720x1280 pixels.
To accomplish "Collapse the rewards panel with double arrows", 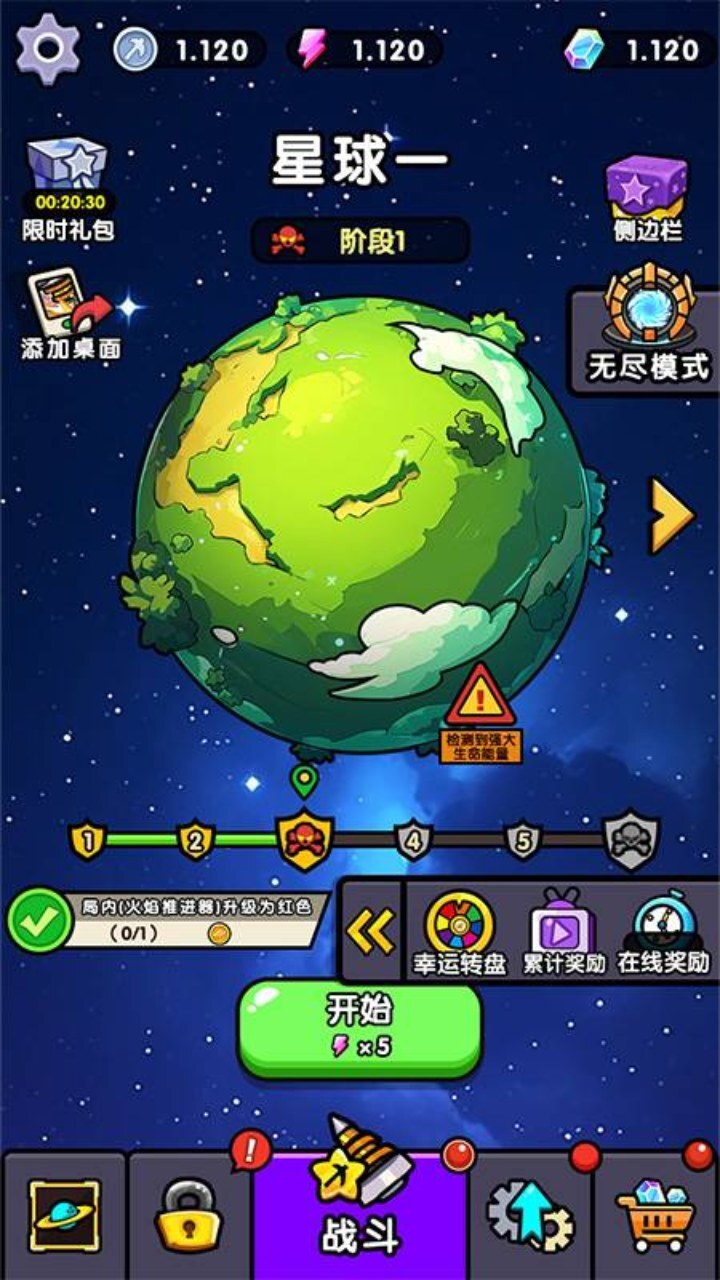I will point(370,930).
